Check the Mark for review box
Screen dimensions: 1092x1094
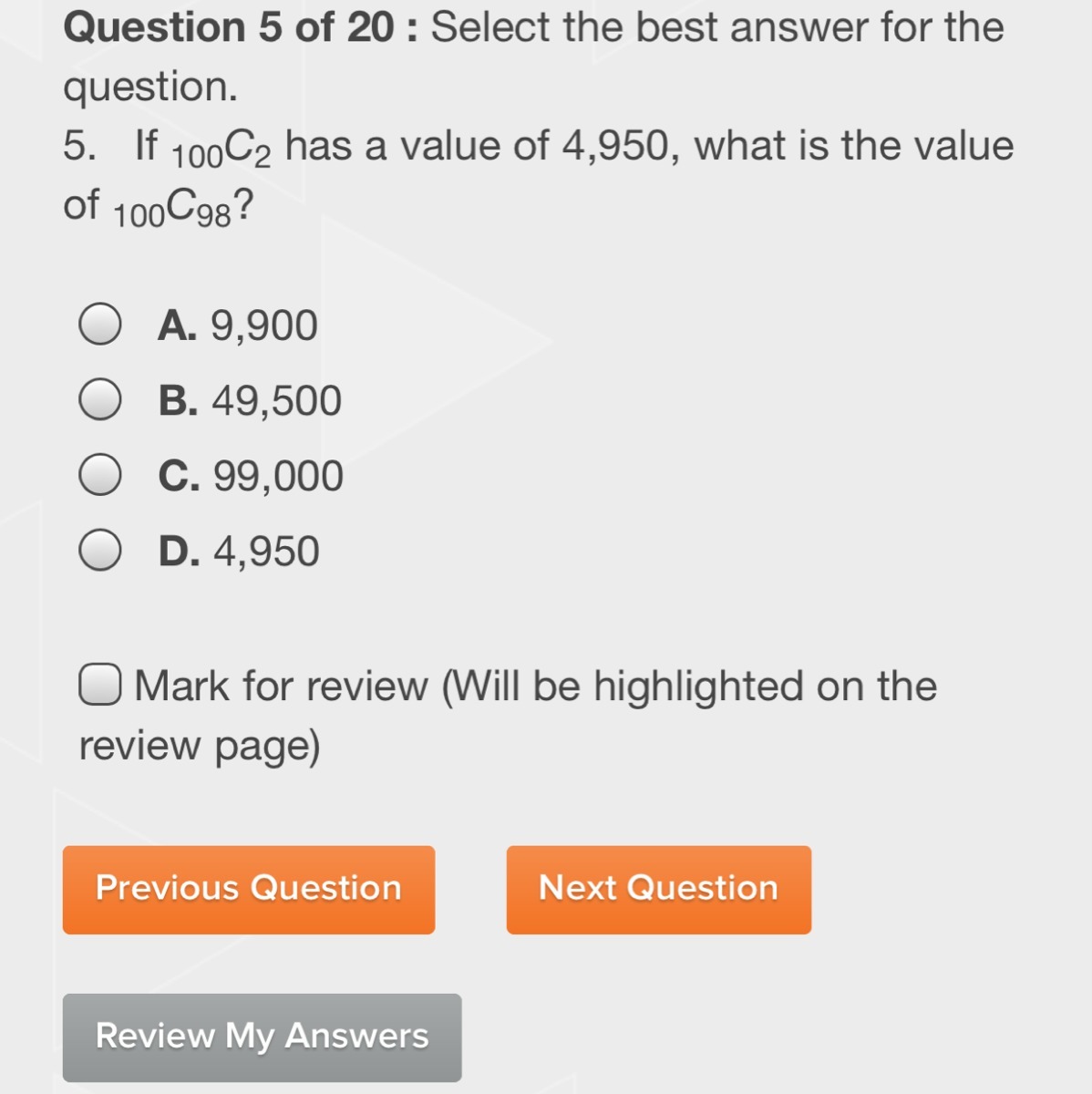click(99, 686)
